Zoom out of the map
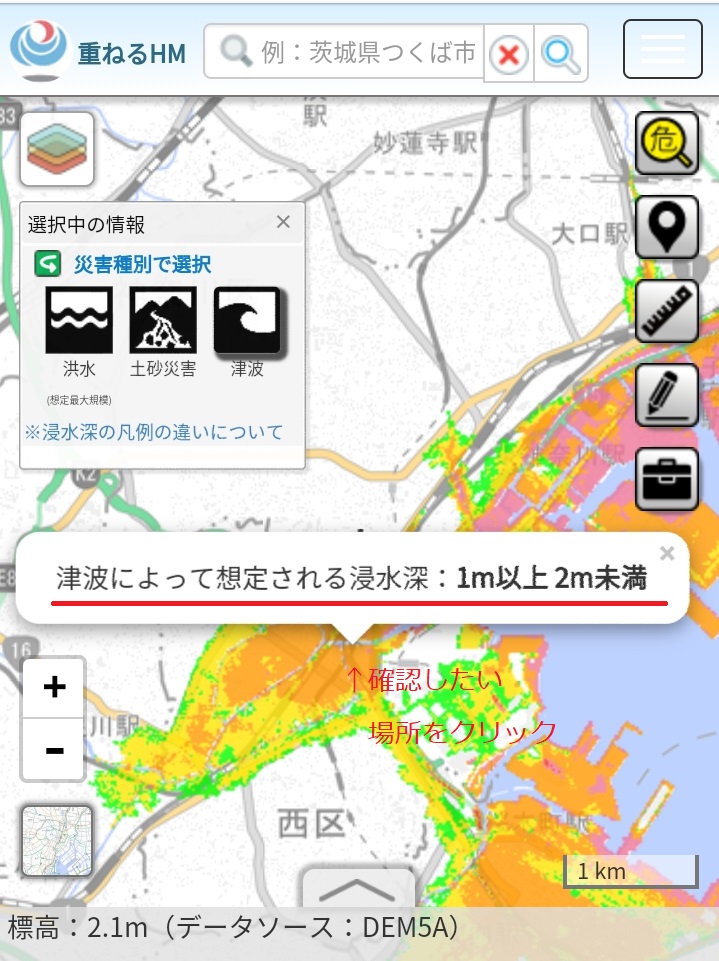The height and width of the screenshot is (961, 719). 55,749
